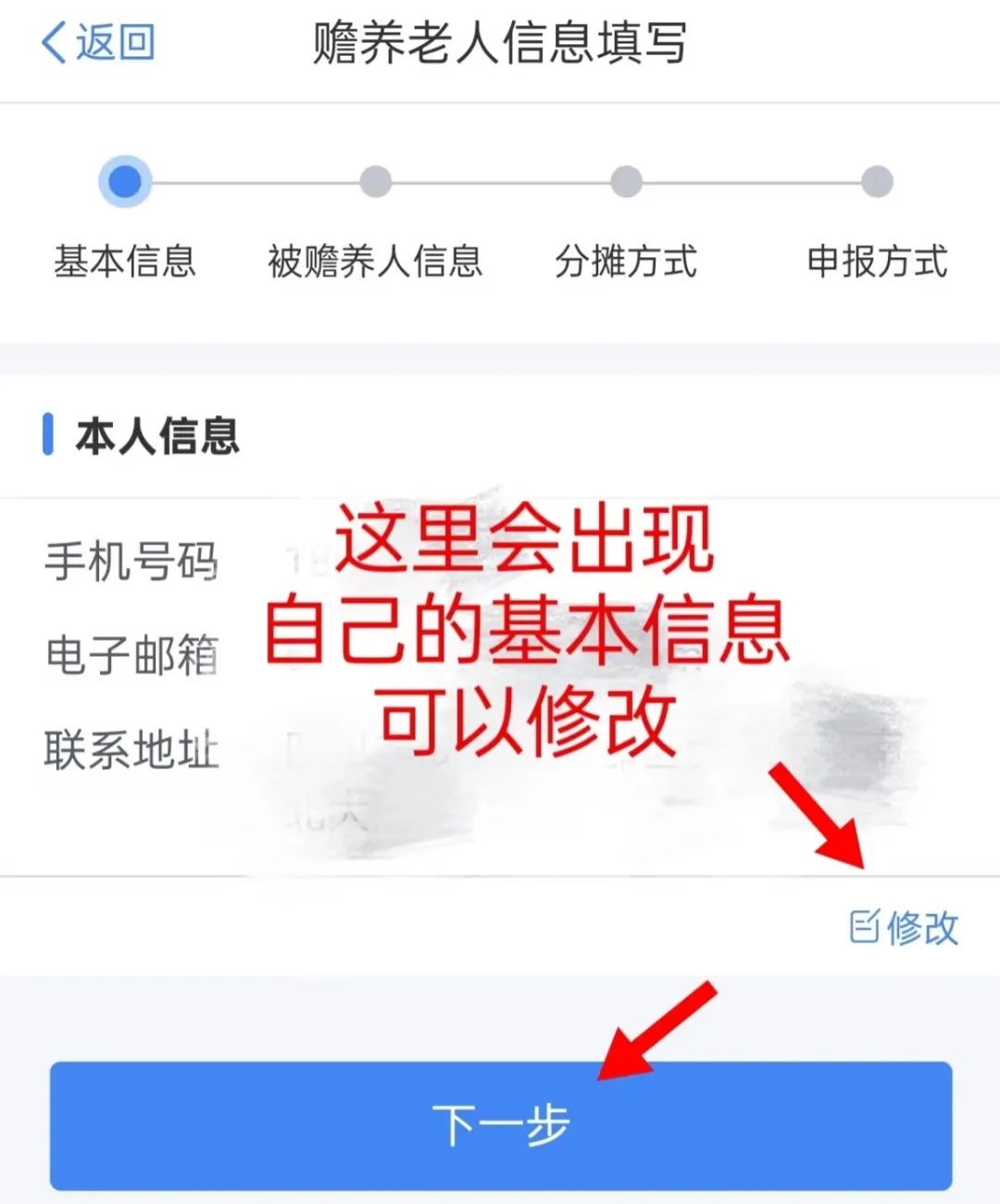Tap 修改 to edit personal info

[904, 927]
